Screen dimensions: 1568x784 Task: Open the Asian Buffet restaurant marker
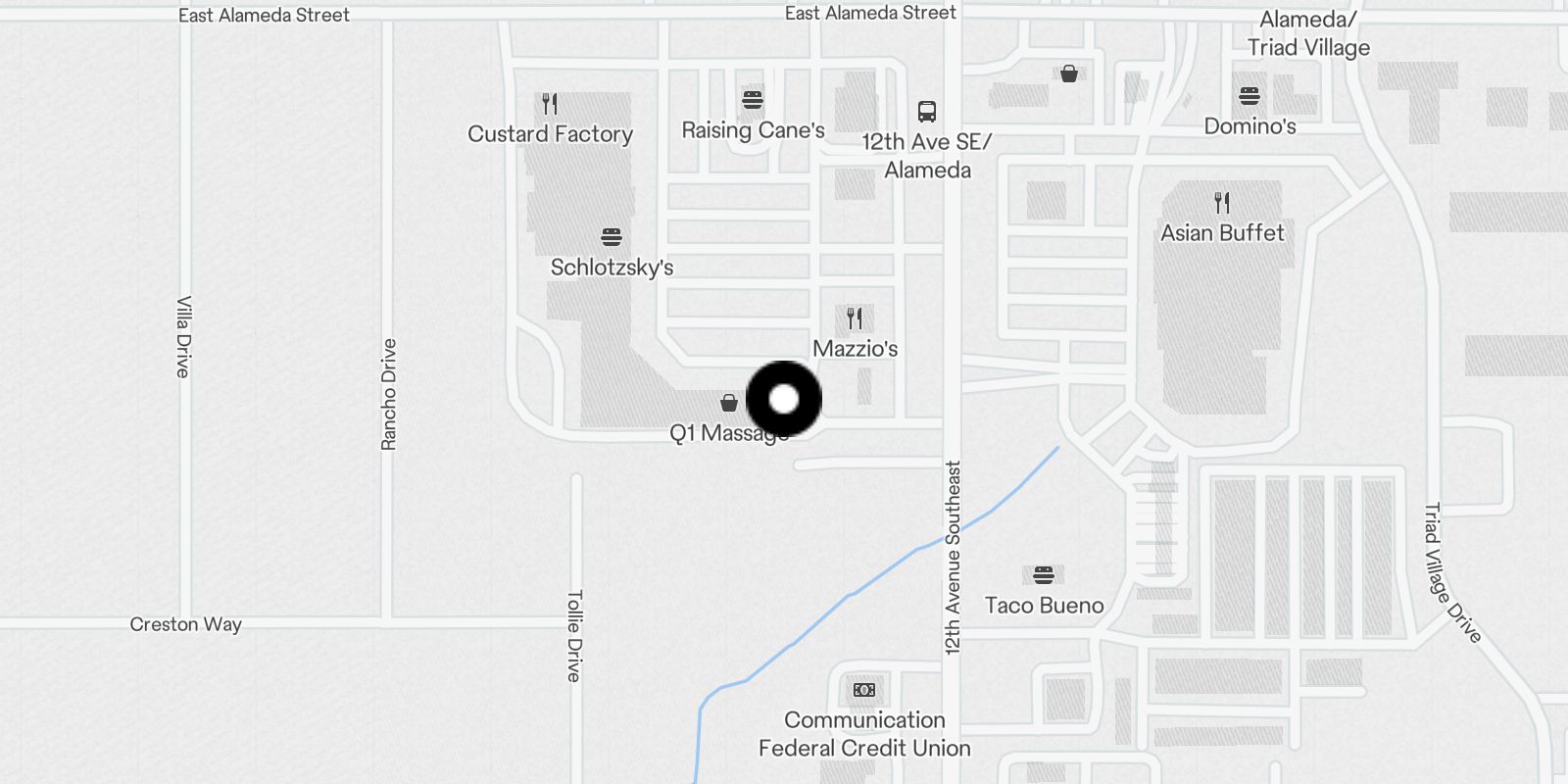coord(1221,203)
